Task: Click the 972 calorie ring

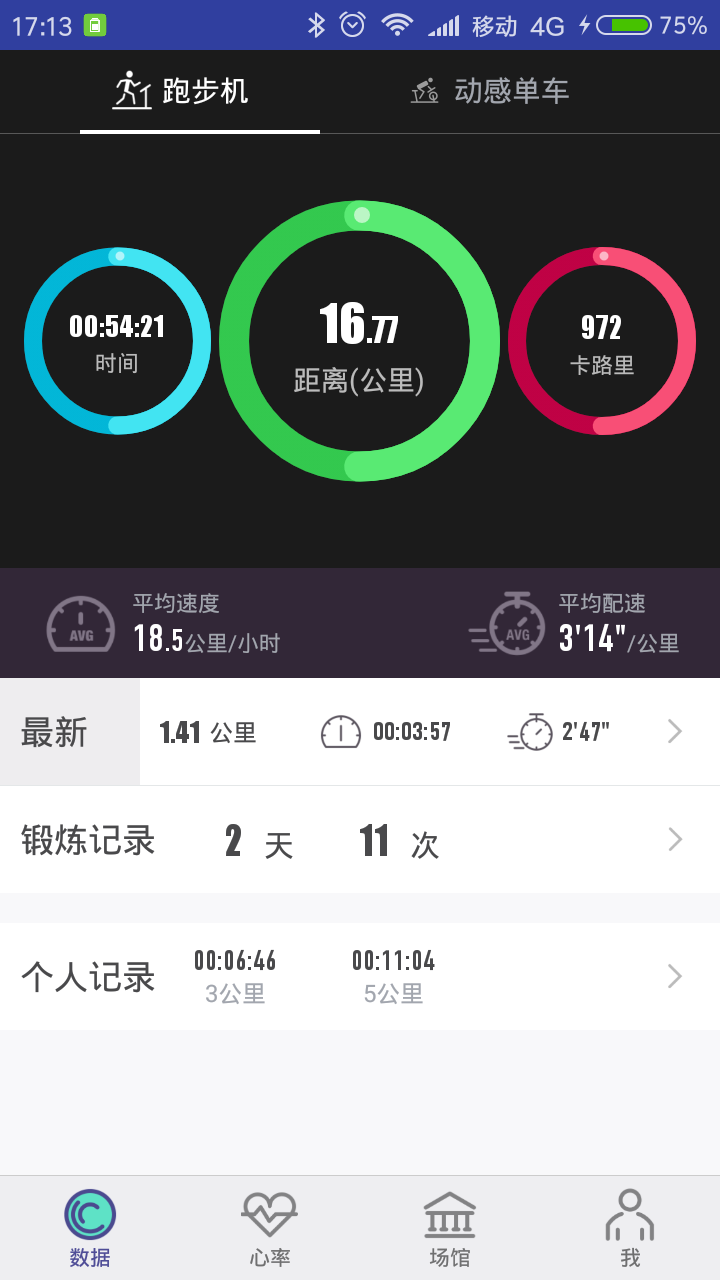Action: pos(603,342)
